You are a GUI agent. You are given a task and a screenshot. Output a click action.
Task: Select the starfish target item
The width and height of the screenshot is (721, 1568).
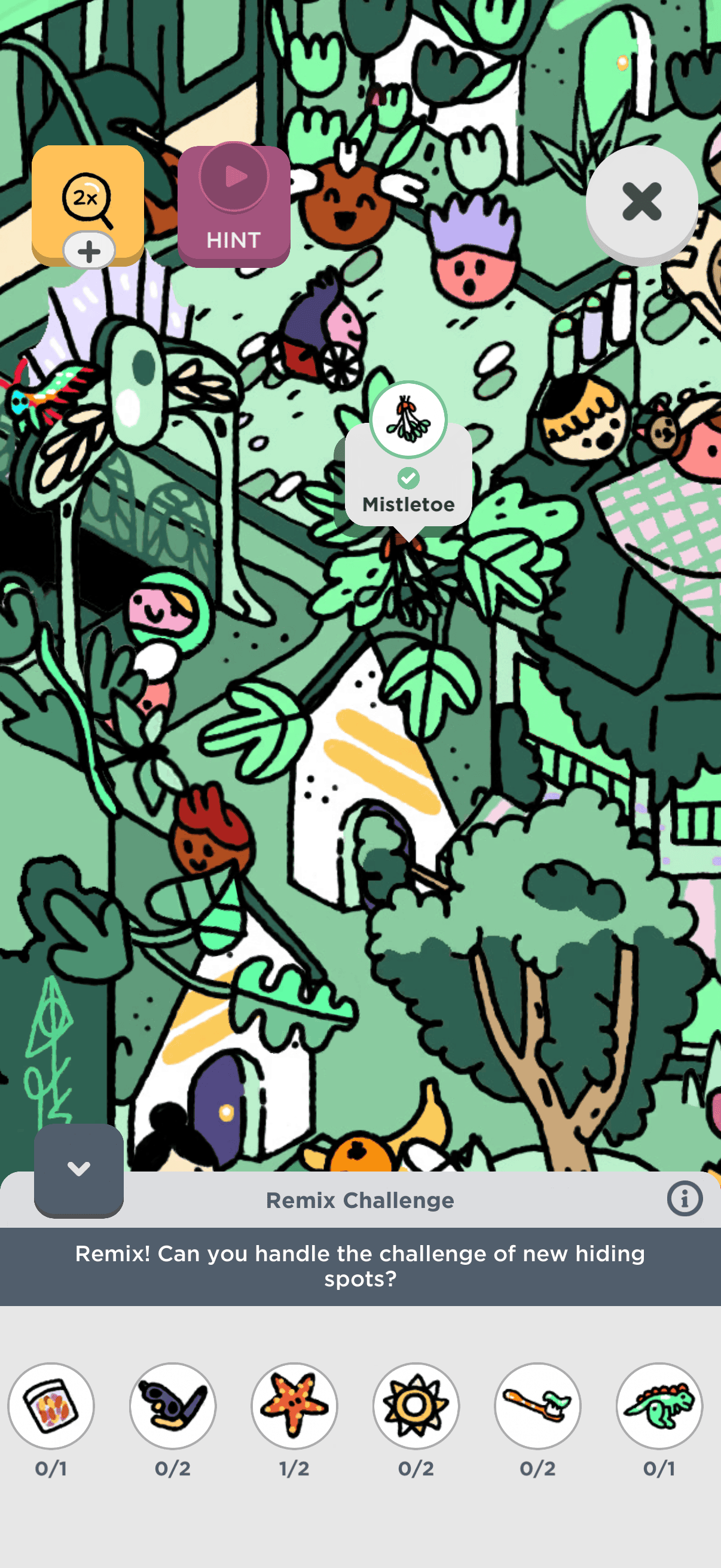[295, 1406]
